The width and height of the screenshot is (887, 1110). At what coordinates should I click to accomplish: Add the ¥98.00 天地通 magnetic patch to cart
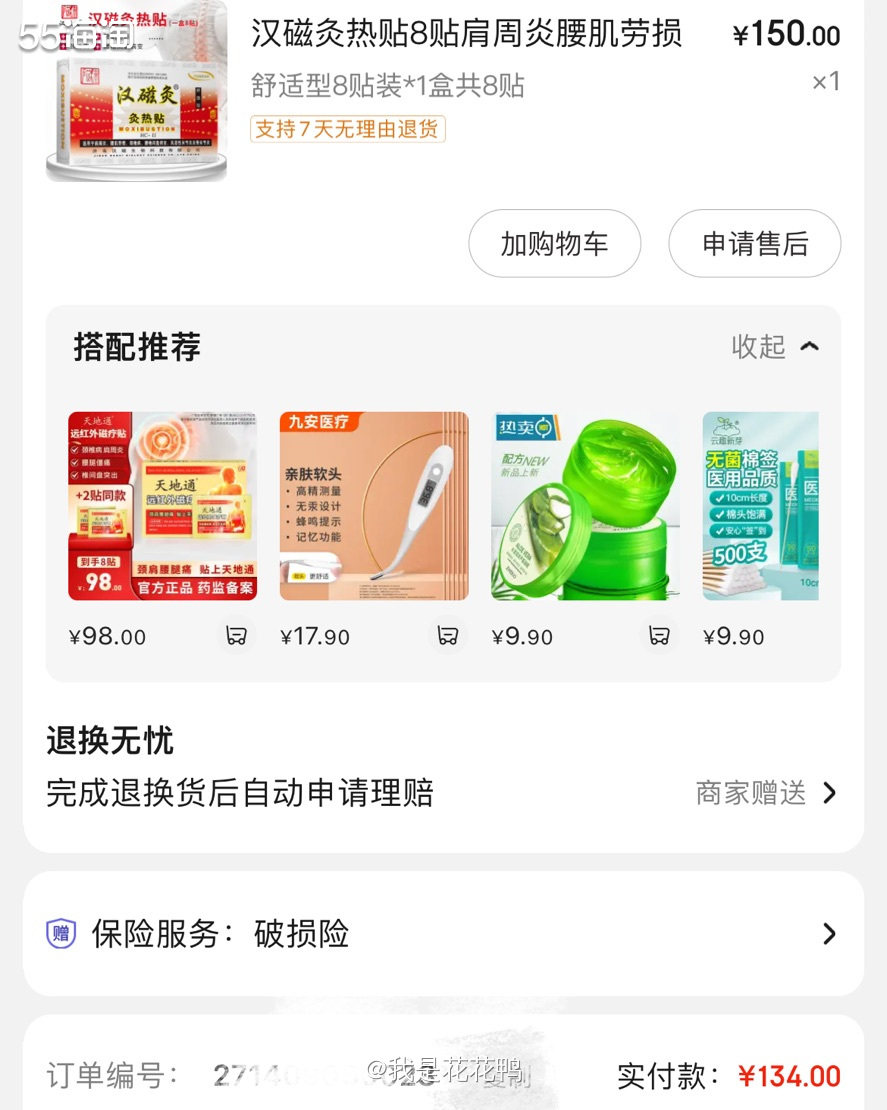(237, 636)
